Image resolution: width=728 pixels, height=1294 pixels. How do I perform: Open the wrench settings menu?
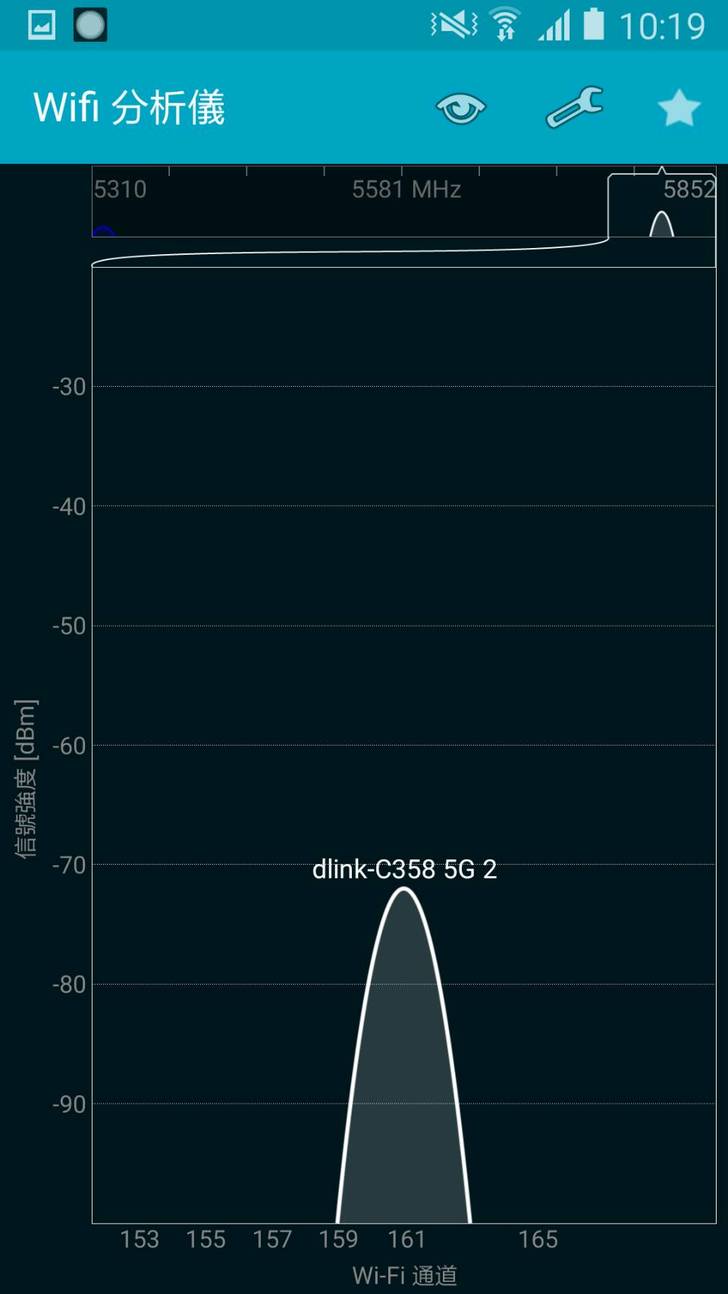573,107
